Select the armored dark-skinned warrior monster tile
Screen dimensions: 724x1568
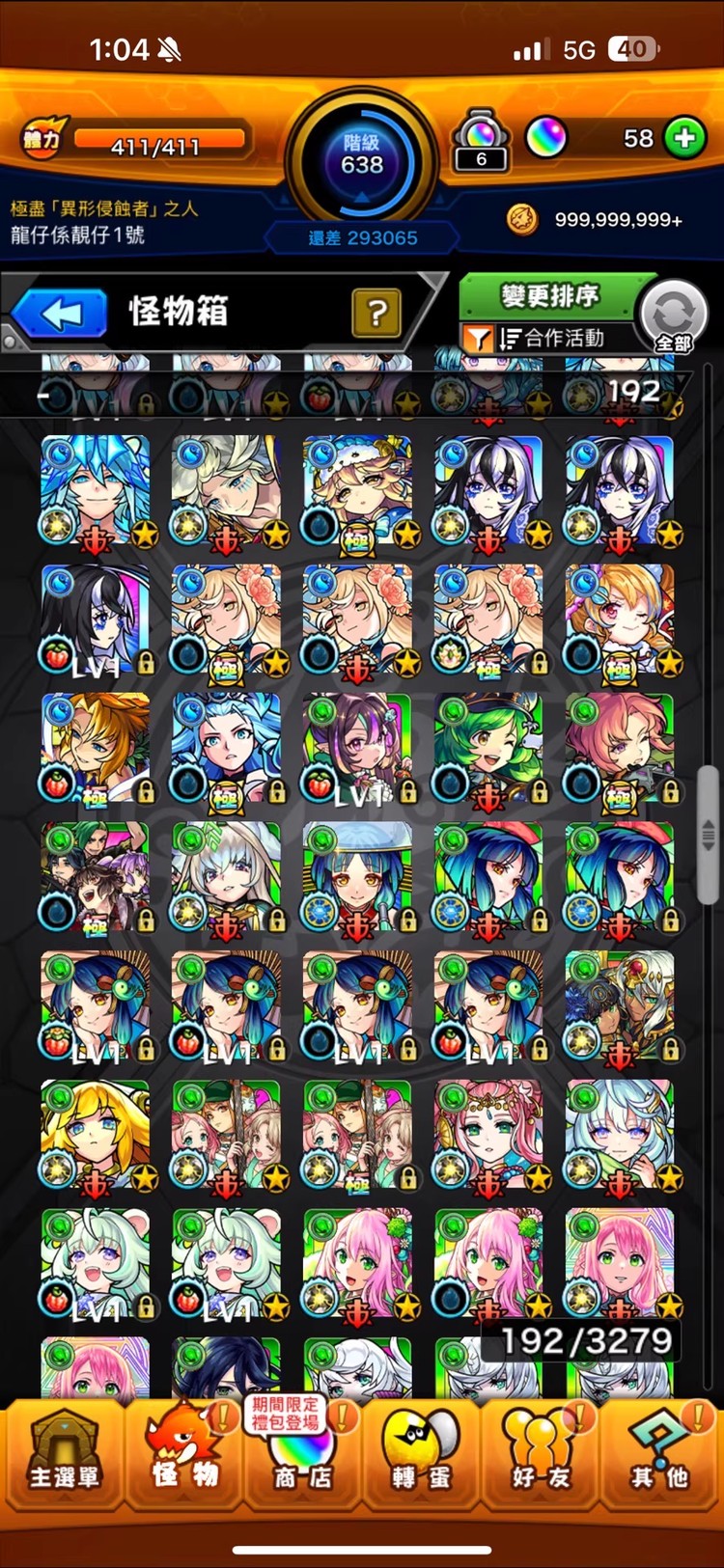tap(620, 1005)
